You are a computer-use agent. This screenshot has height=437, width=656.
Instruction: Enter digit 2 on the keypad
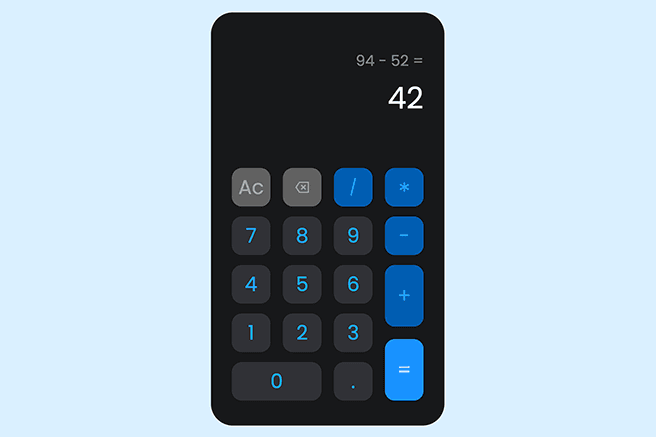302,333
